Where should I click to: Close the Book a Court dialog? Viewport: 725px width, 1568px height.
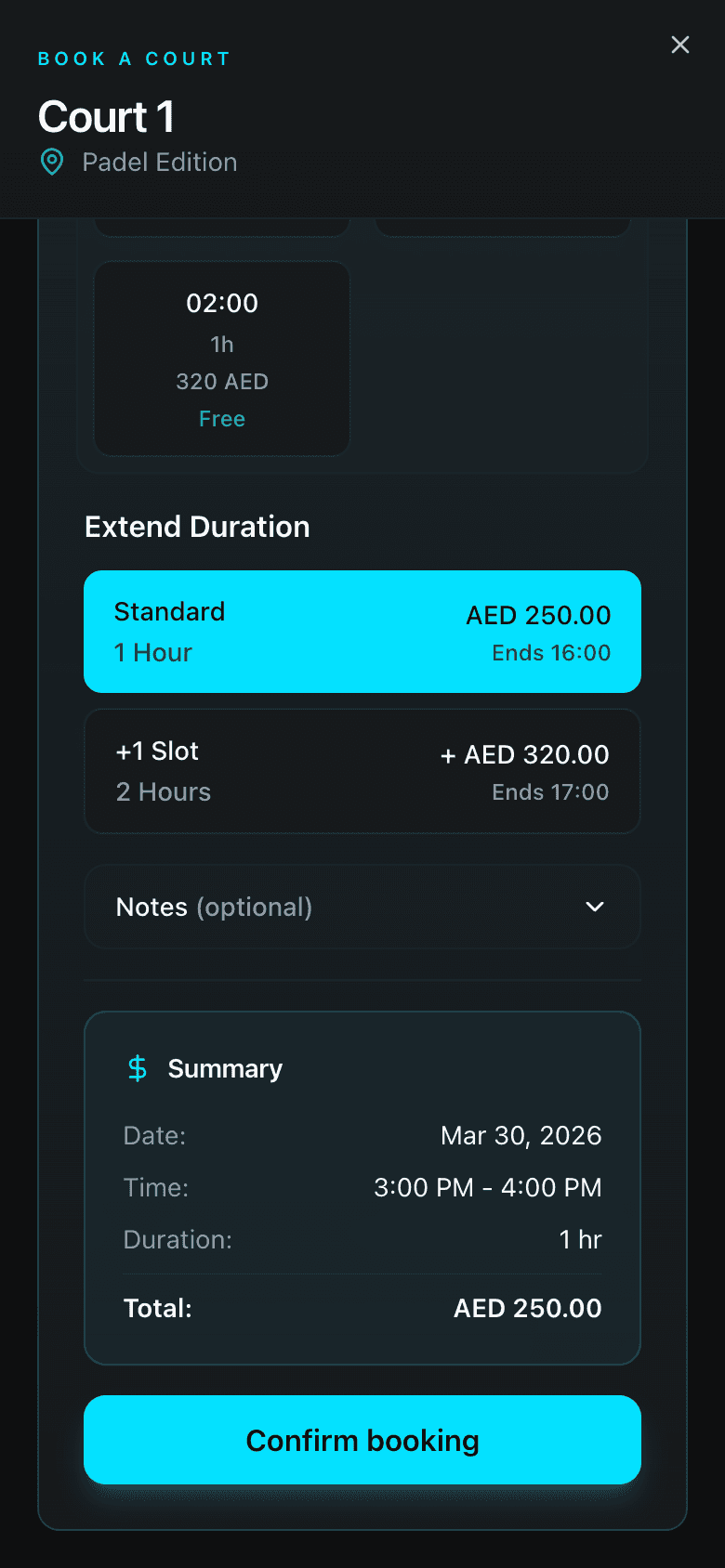[680, 45]
